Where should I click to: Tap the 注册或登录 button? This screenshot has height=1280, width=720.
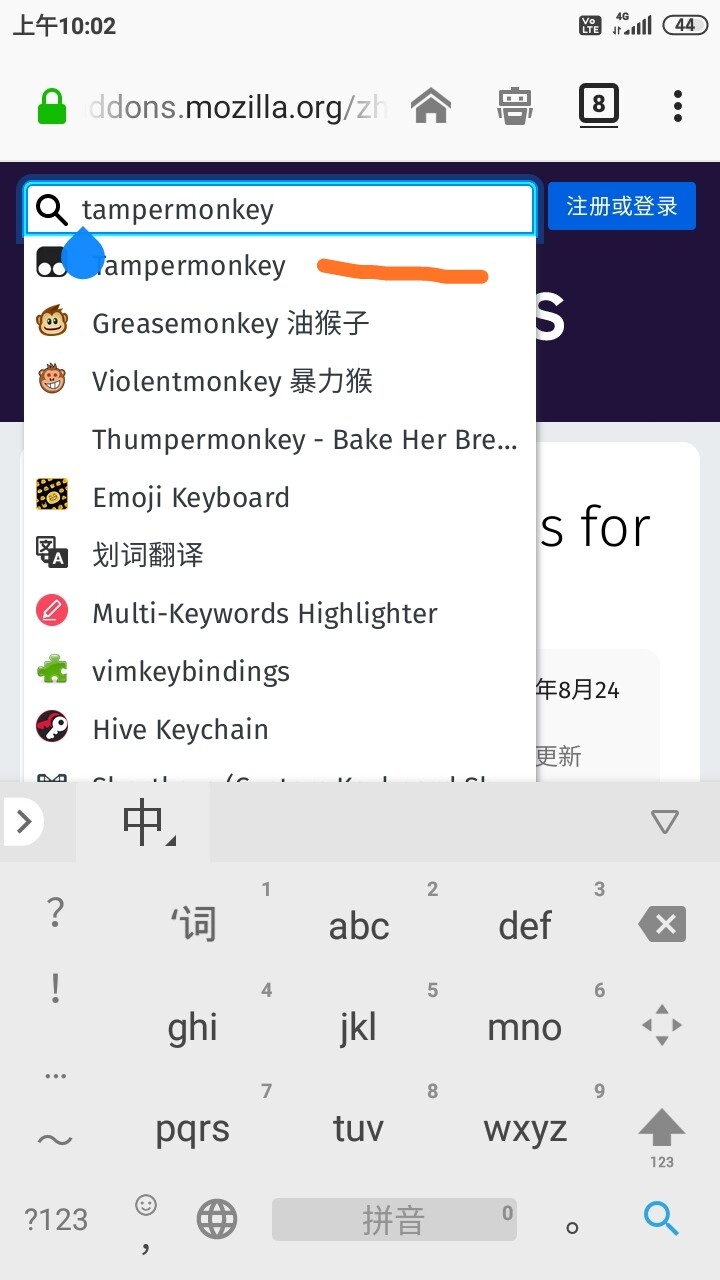(622, 207)
